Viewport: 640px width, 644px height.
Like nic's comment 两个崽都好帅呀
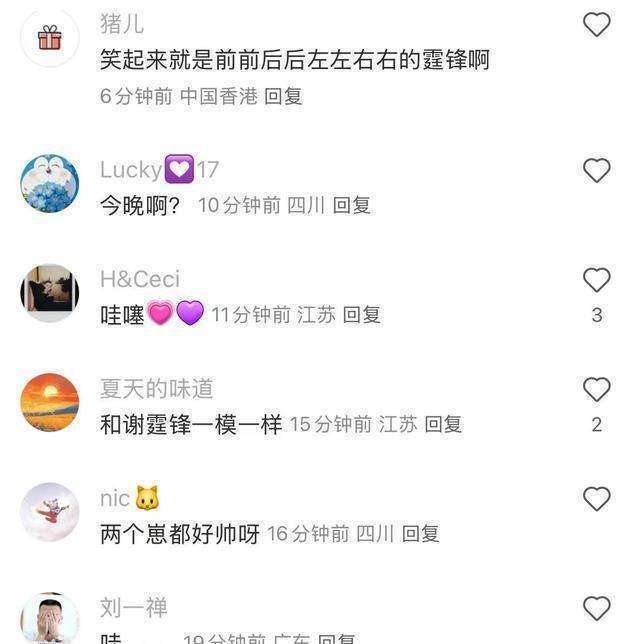click(x=596, y=498)
